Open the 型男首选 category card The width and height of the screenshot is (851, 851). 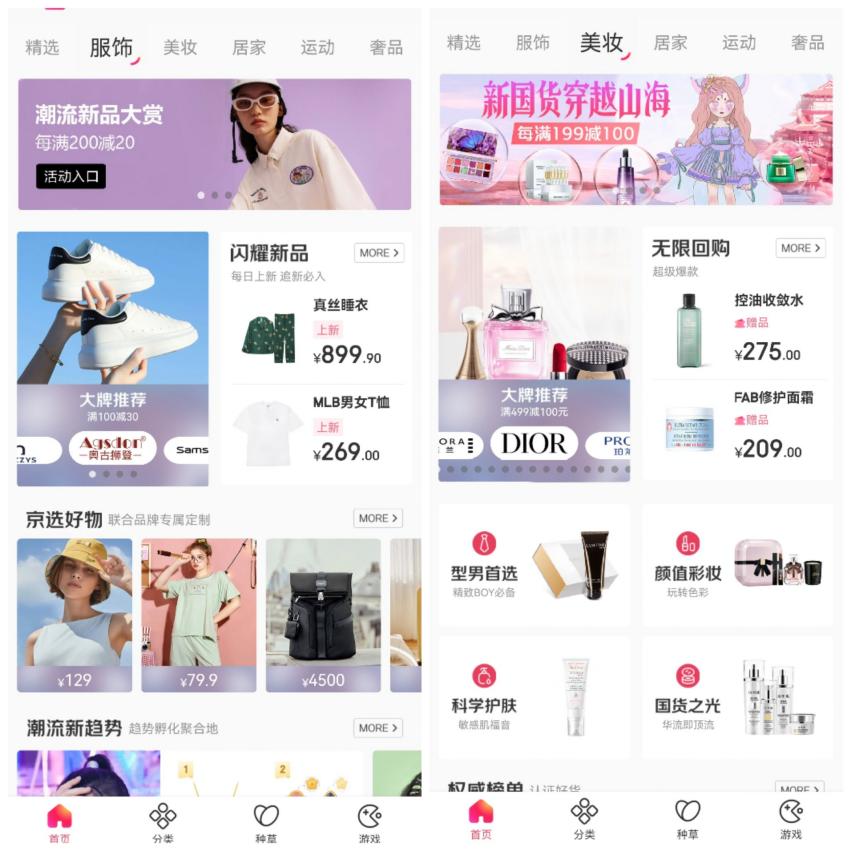coord(534,565)
